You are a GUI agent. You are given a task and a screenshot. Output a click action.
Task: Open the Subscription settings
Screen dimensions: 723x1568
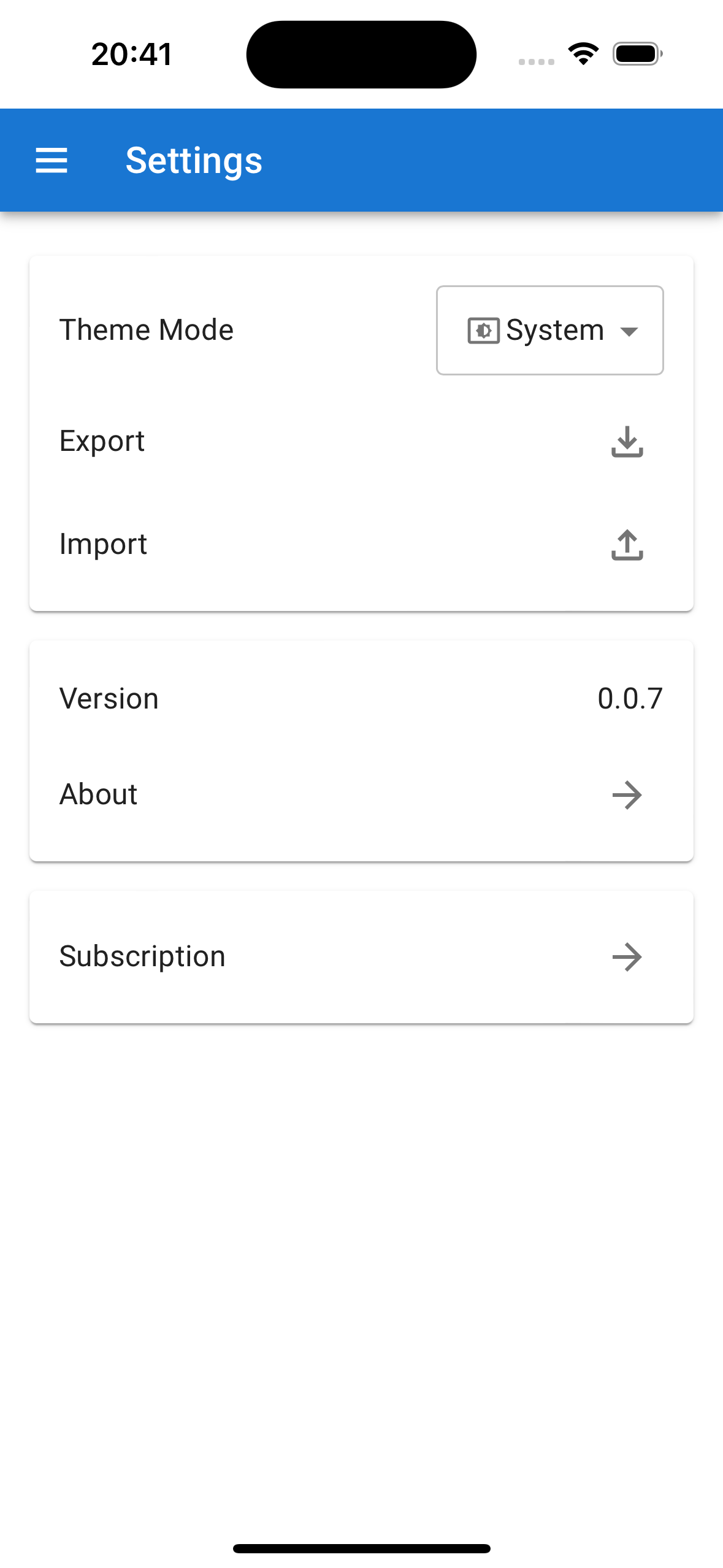(361, 956)
